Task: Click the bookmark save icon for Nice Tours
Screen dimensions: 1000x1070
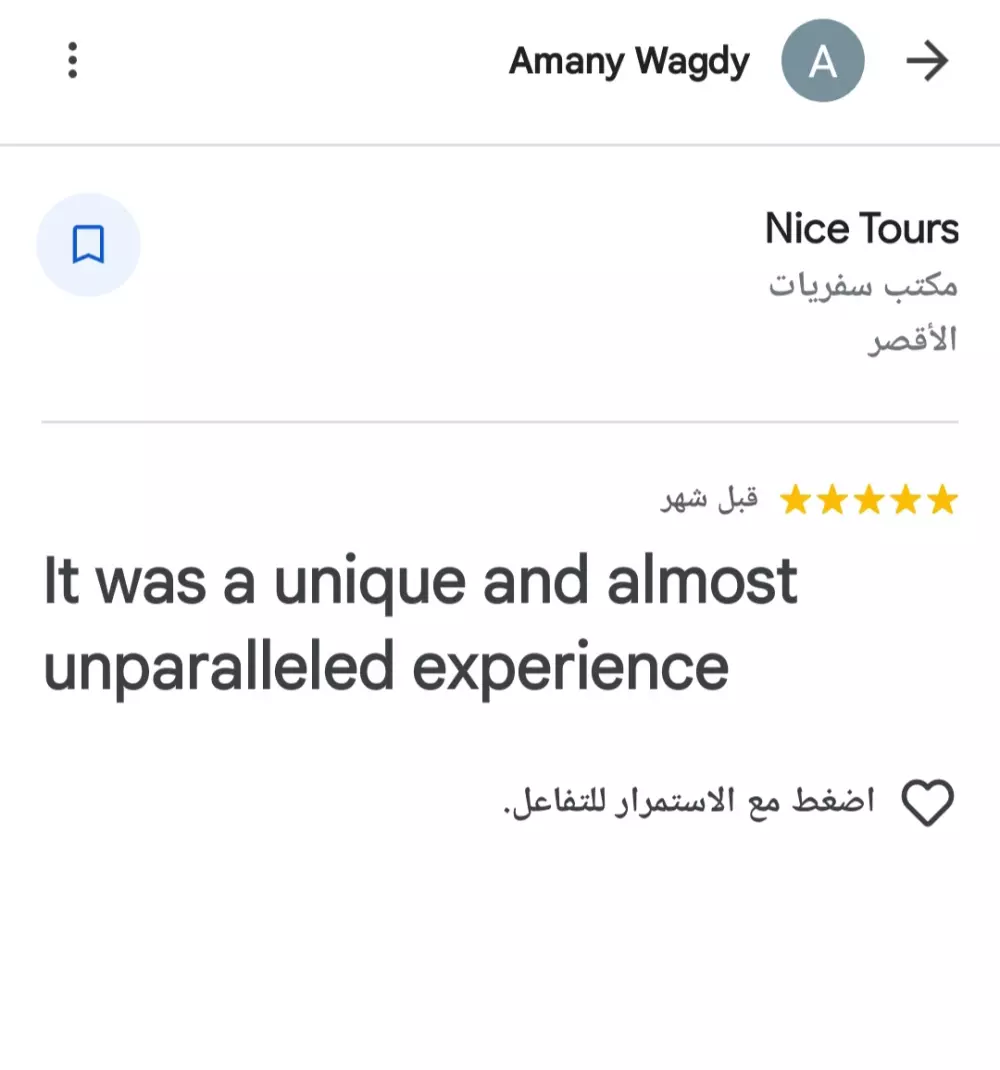Action: click(88, 243)
